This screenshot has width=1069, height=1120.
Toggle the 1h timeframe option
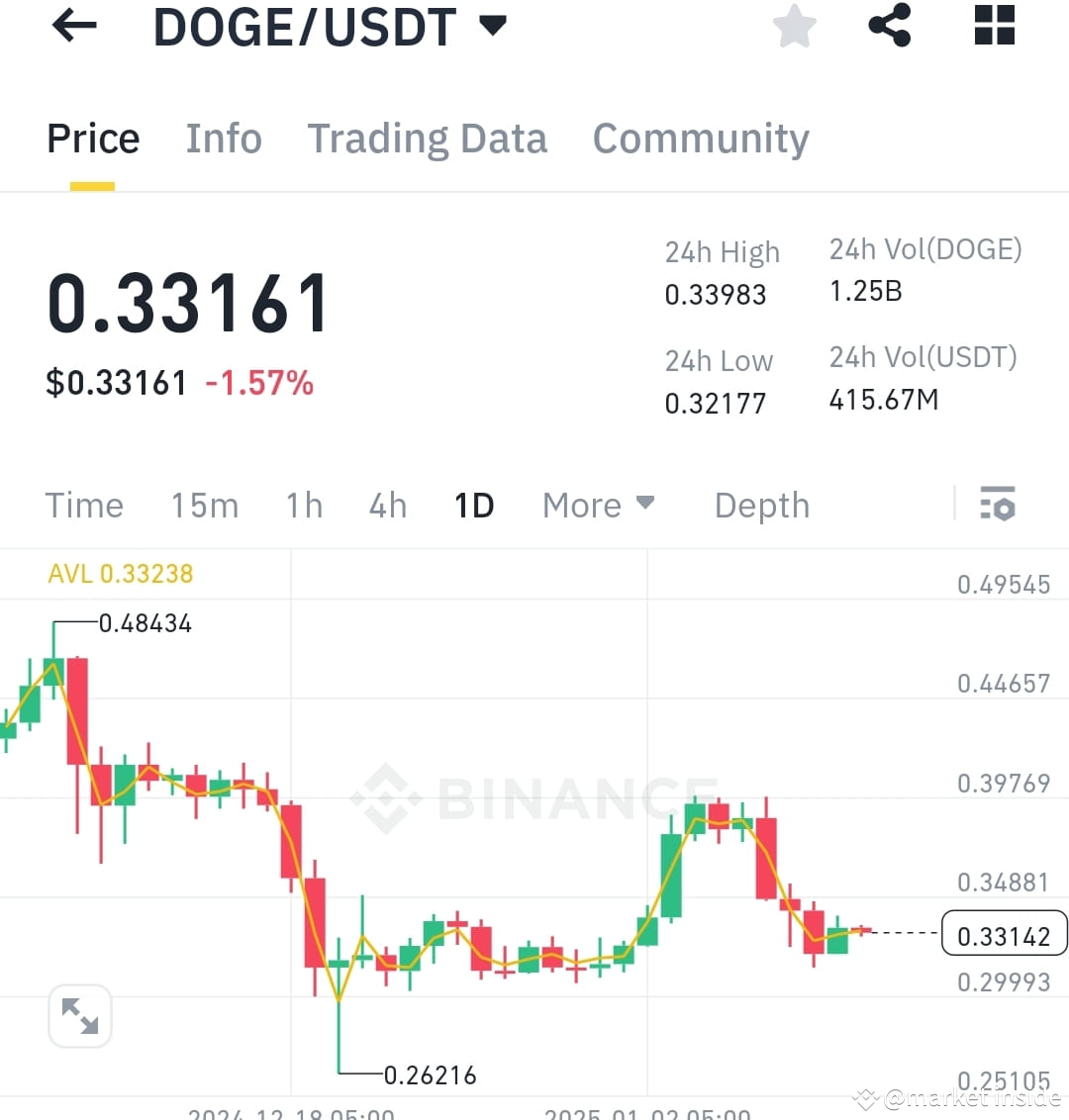[304, 505]
